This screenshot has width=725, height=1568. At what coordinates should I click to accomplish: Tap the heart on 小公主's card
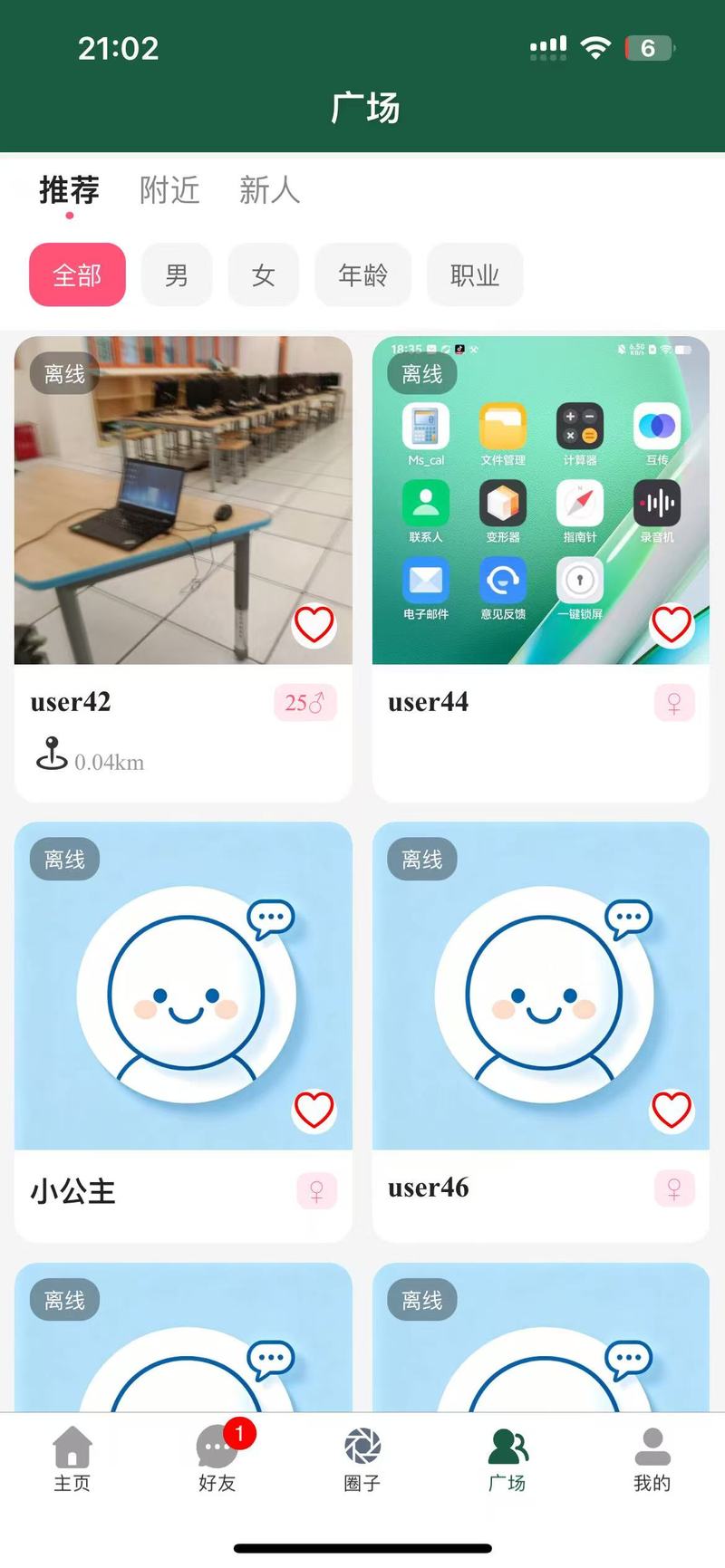[314, 1110]
